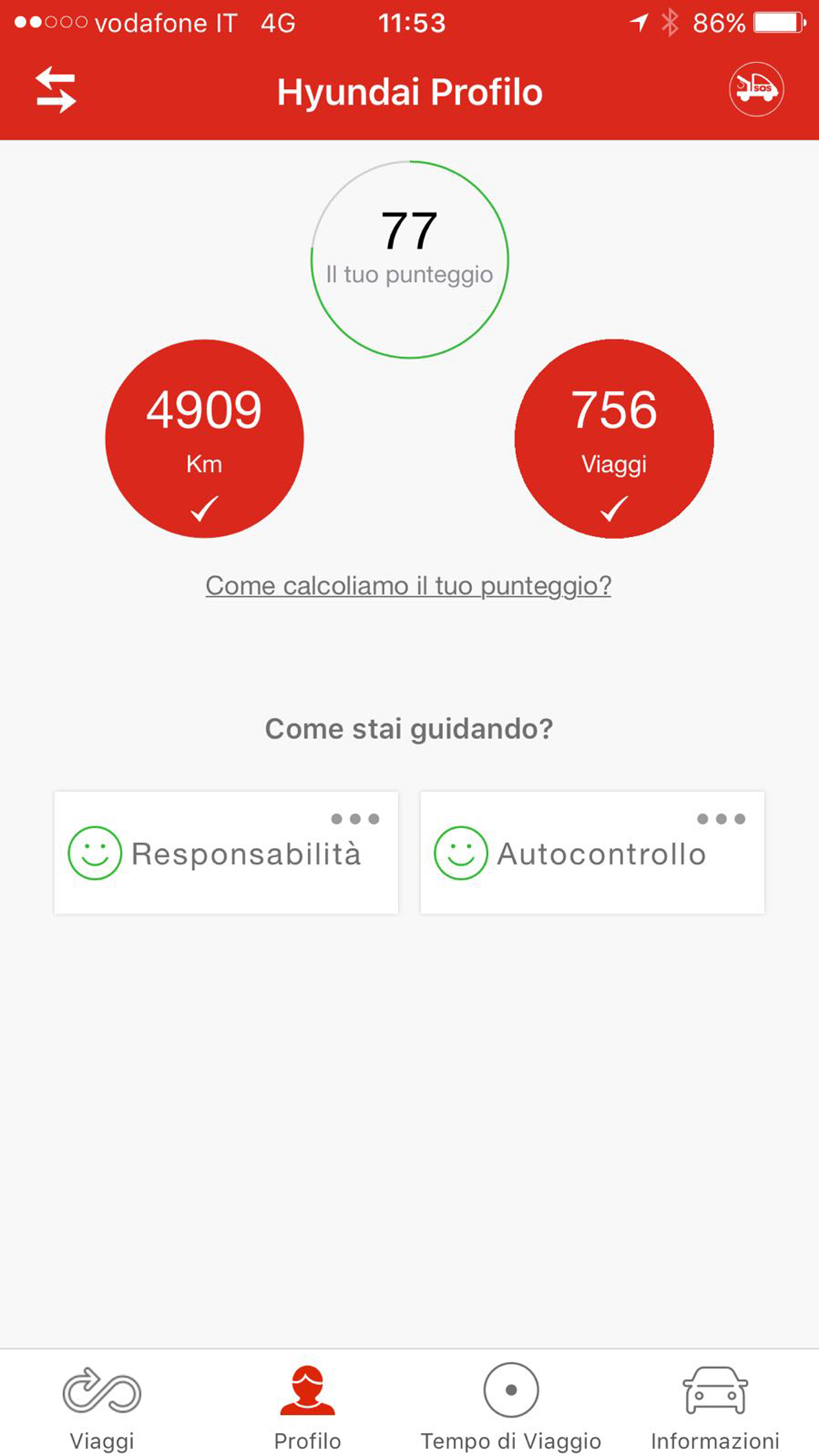Viewport: 819px width, 1456px height.
Task: Tap the Tempo di Viaggio icon
Action: (x=509, y=1389)
